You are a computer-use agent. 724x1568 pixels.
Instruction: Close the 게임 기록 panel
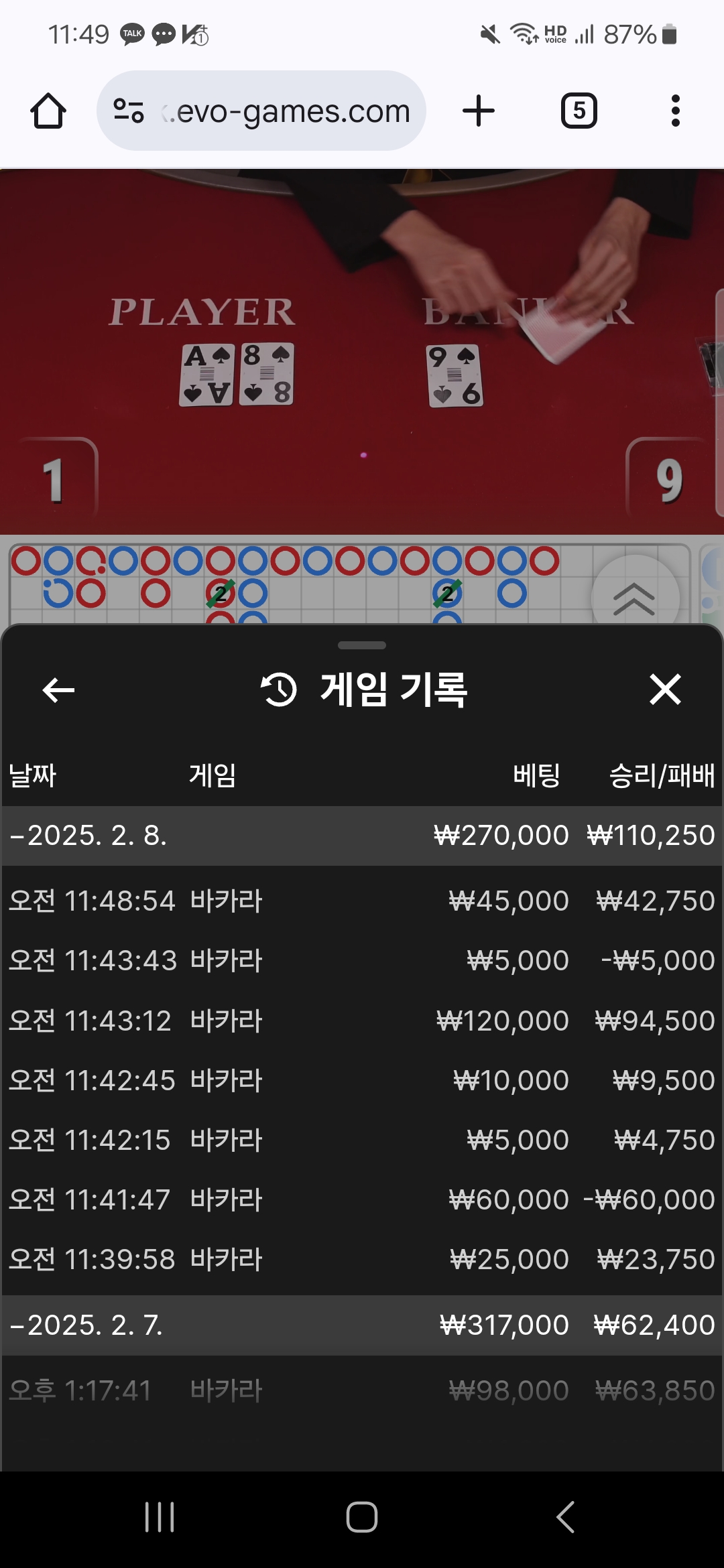click(x=665, y=690)
